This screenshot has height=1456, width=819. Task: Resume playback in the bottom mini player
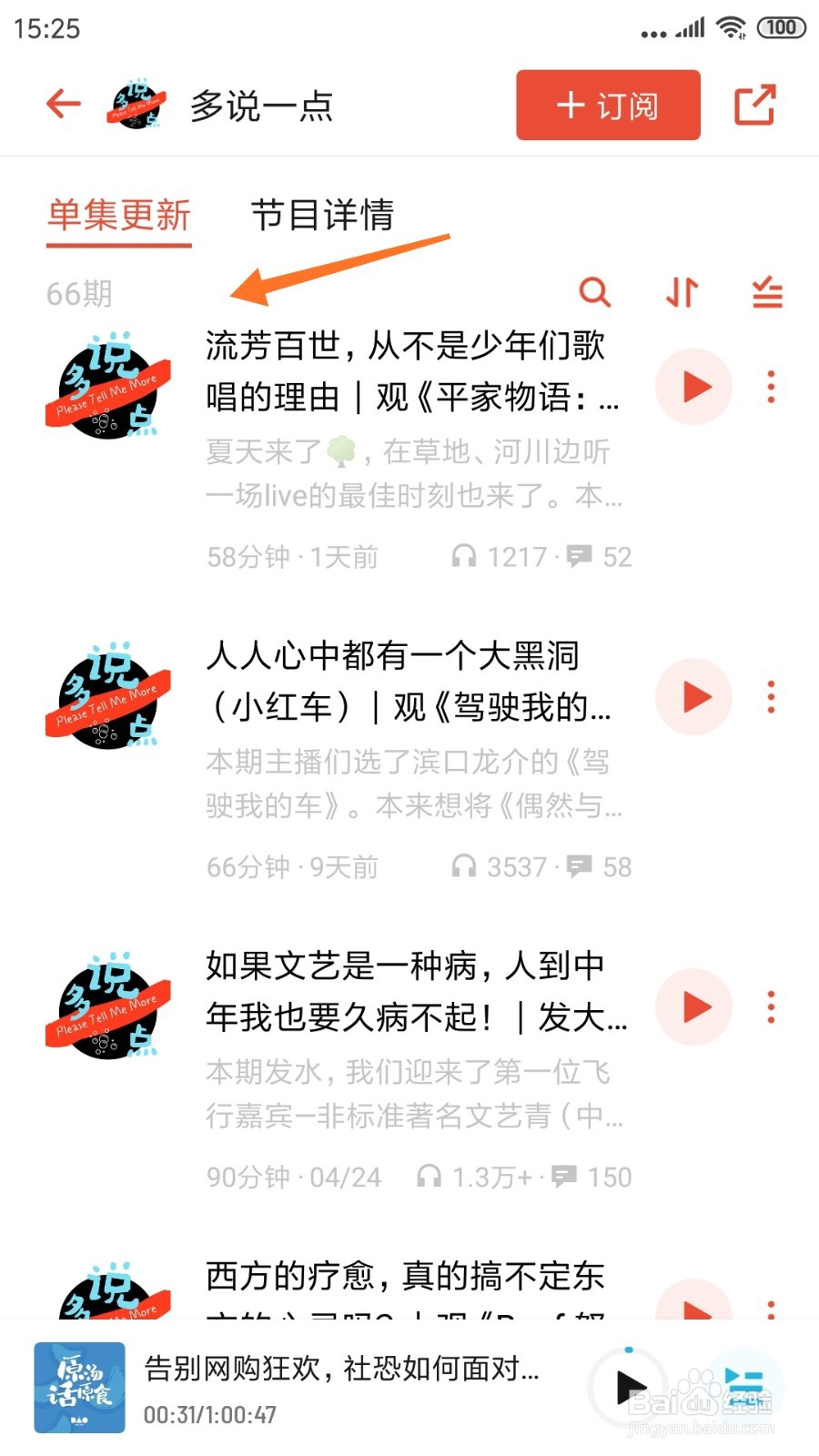point(630,1388)
